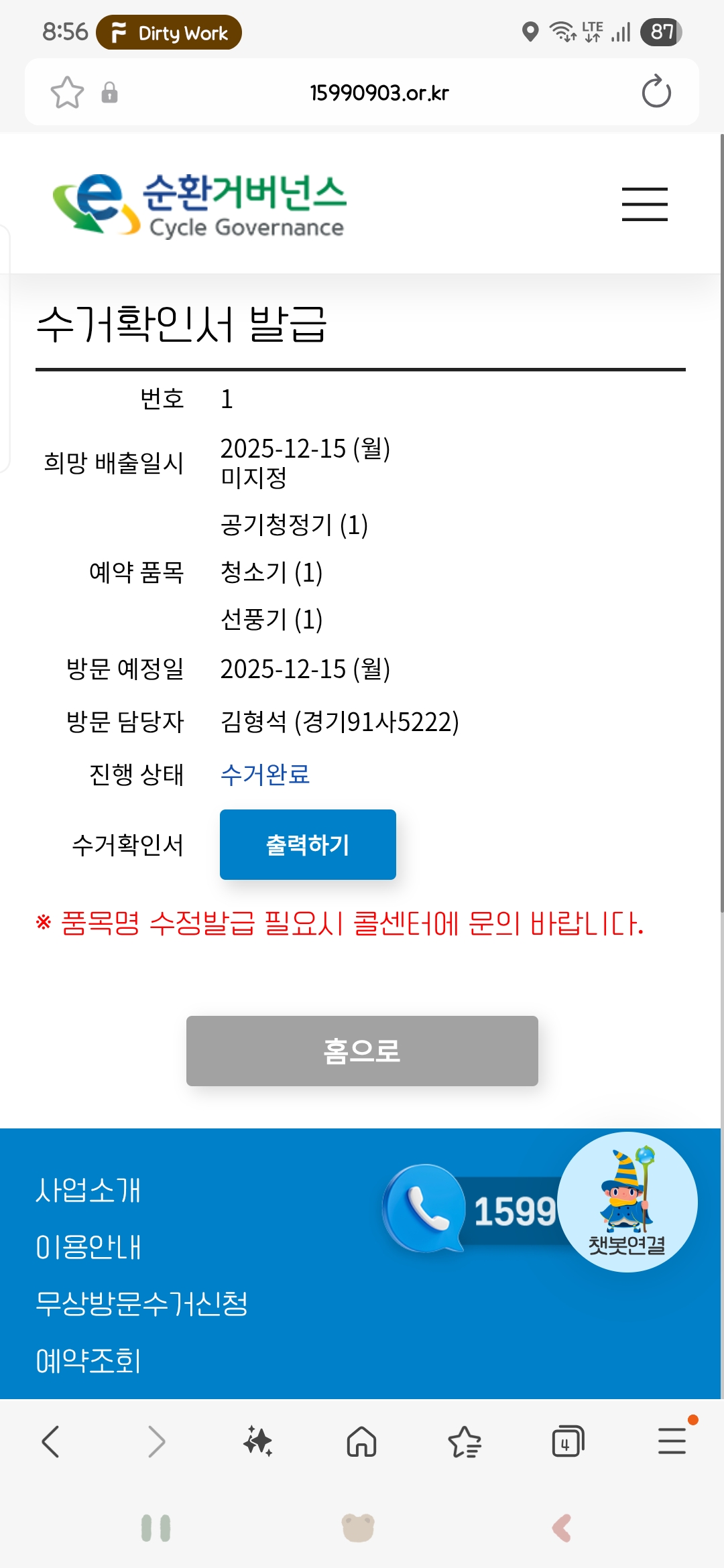The image size is (724, 1568).
Task: Open the hamburger menu
Action: [644, 204]
